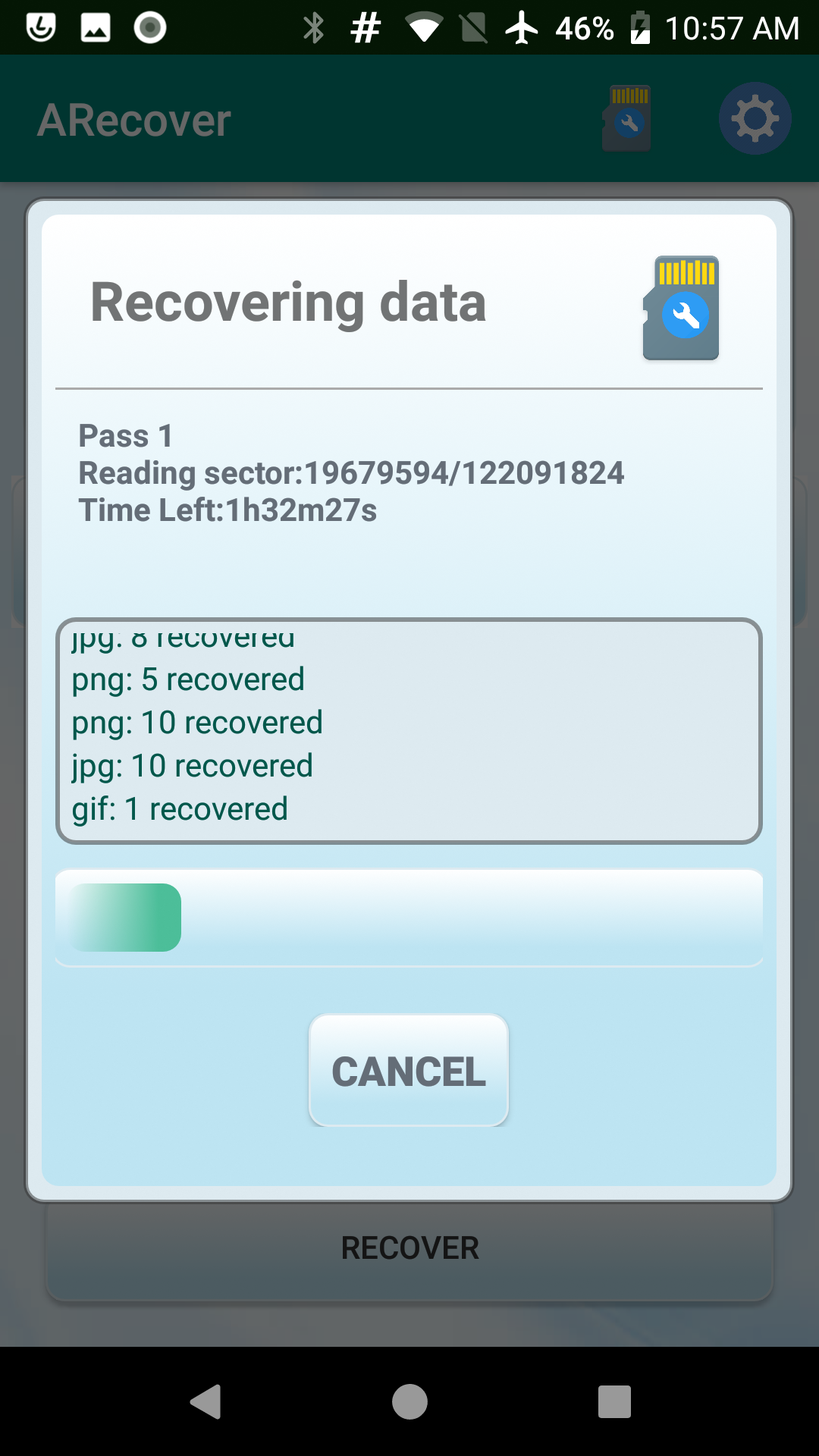Go back with the system back button
Screen dimensions: 819x1456
tap(206, 1401)
